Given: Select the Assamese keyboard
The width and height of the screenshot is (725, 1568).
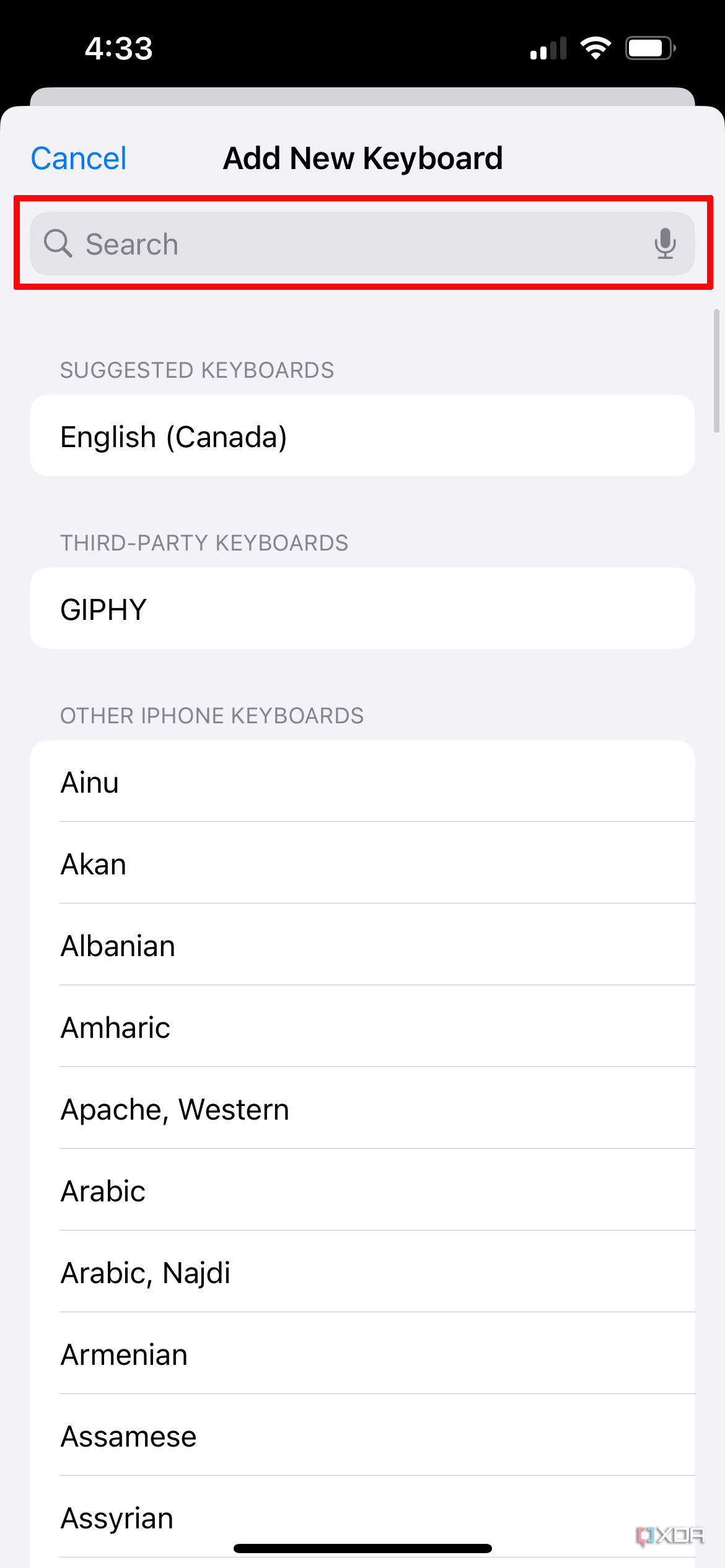Looking at the screenshot, I should [362, 1435].
